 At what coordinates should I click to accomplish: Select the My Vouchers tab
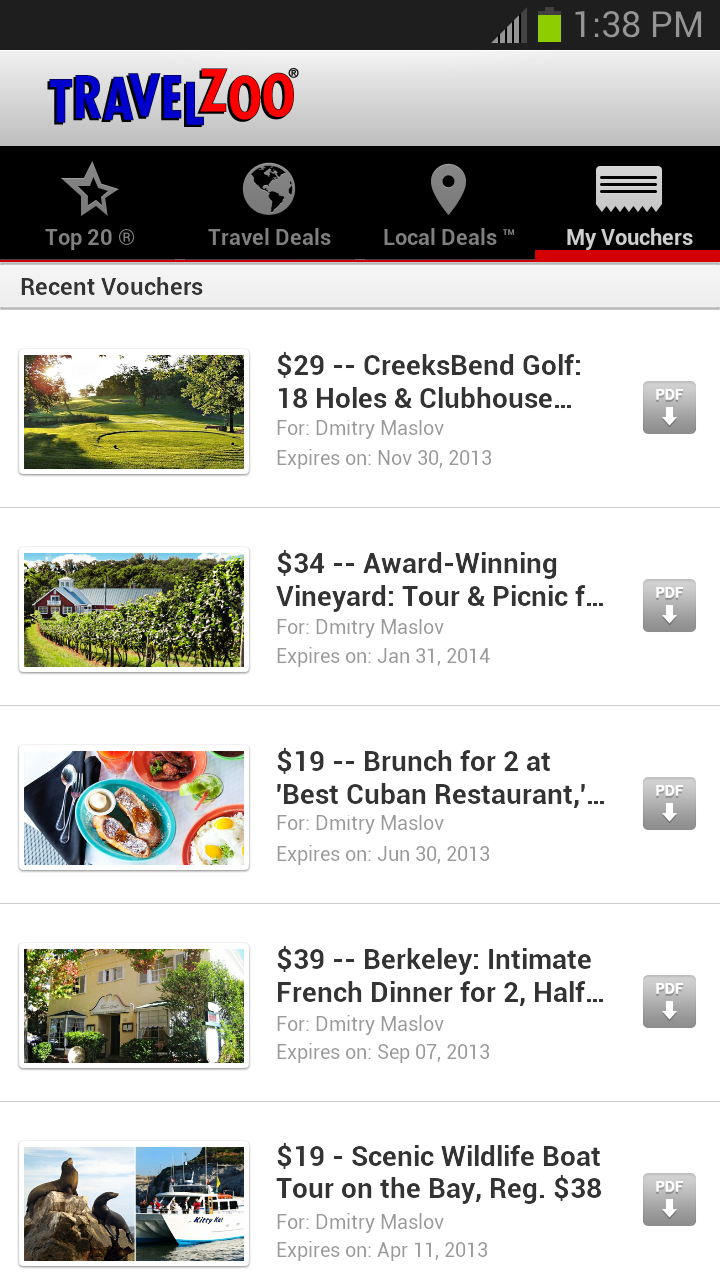tap(628, 205)
